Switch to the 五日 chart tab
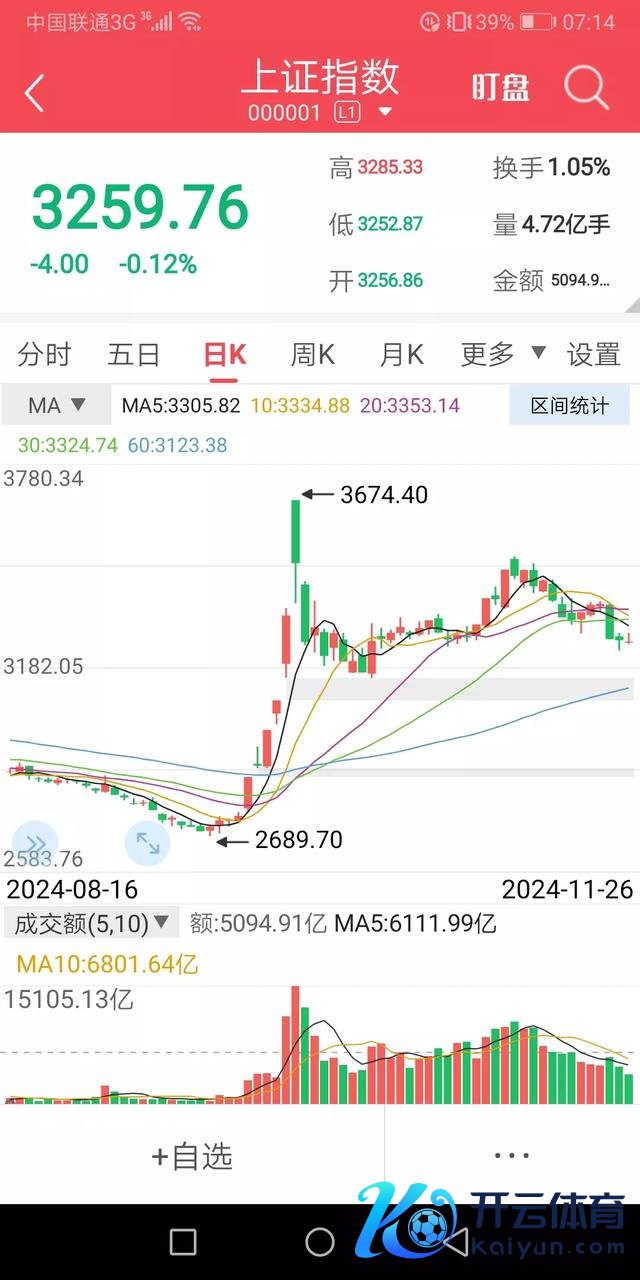This screenshot has width=640, height=1280. pos(134,354)
